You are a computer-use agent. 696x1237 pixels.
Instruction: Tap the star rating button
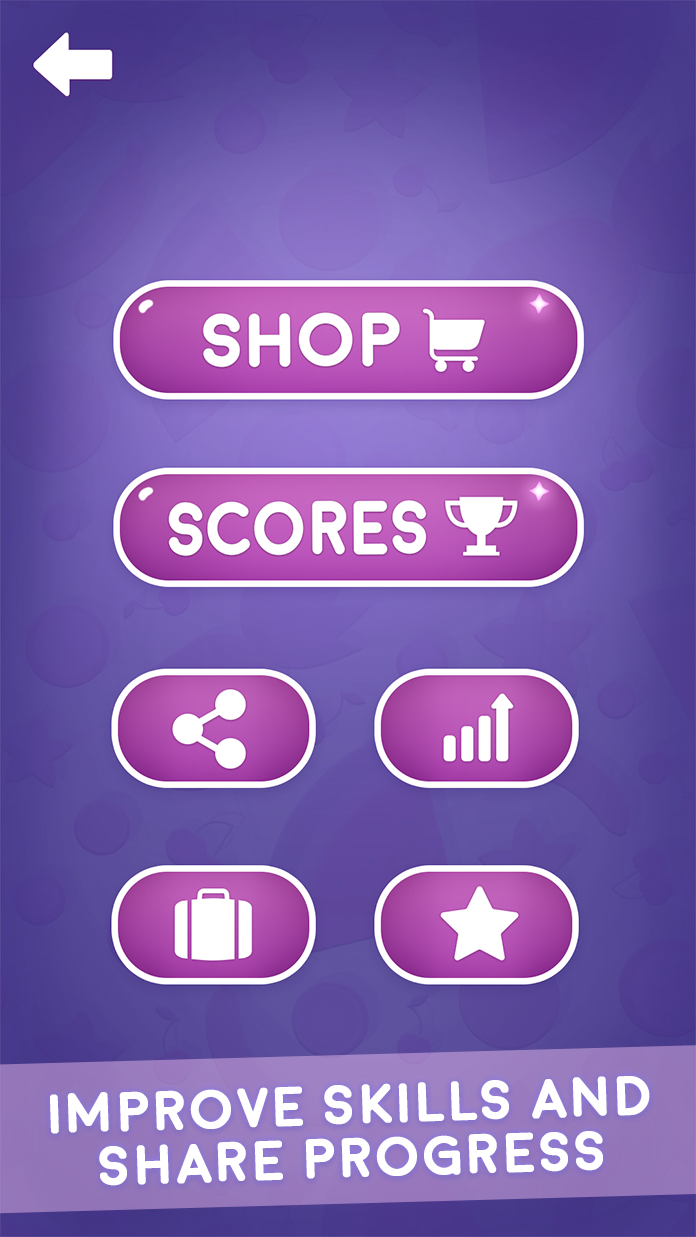(477, 925)
